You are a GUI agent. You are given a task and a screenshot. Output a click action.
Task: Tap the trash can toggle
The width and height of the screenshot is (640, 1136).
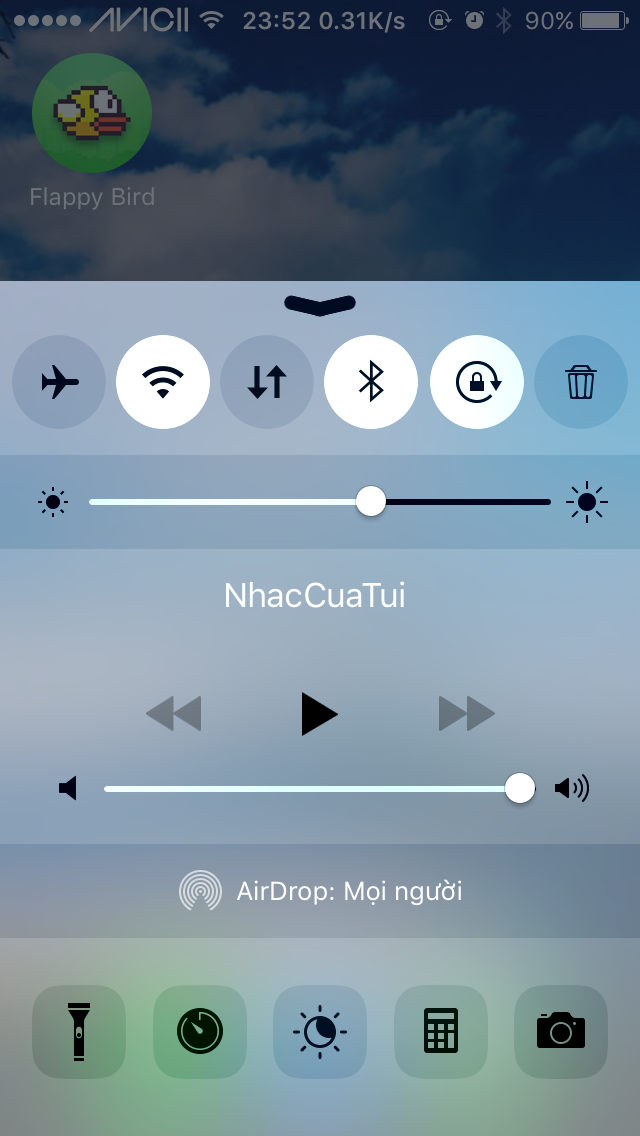(x=581, y=382)
